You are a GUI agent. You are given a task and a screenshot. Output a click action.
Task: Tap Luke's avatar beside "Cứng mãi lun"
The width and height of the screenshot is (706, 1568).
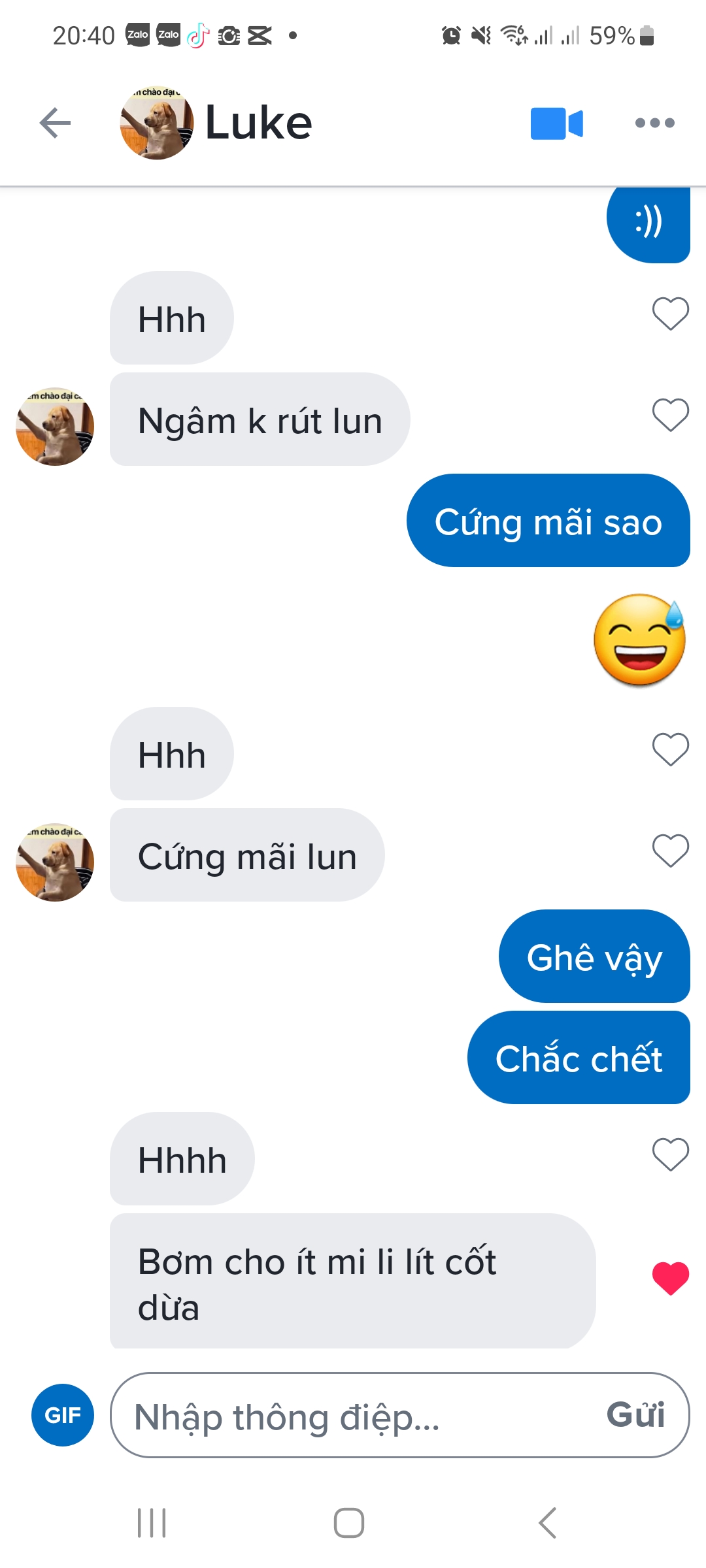point(55,862)
